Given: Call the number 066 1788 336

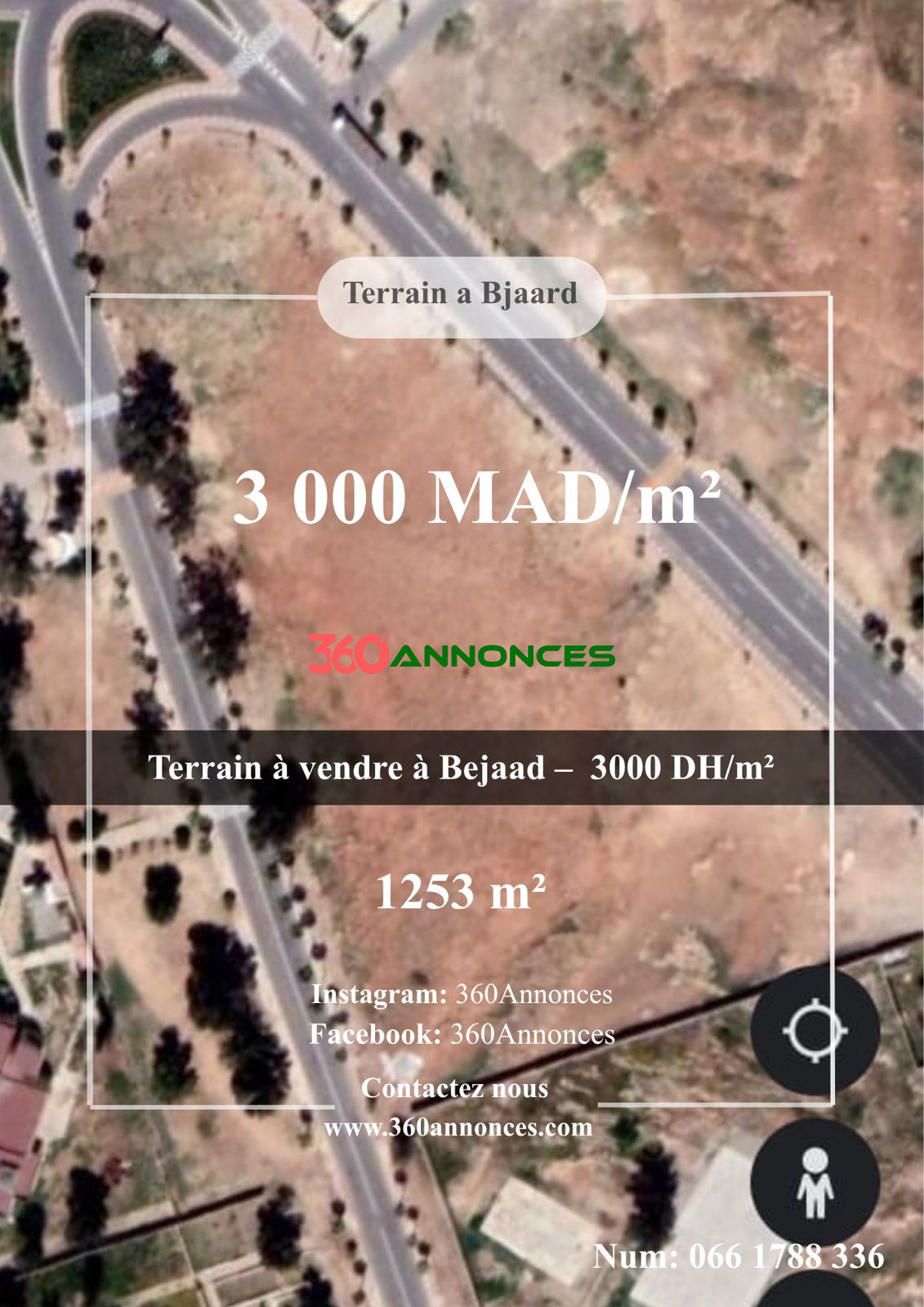Looking at the screenshot, I should pos(739,1256).
